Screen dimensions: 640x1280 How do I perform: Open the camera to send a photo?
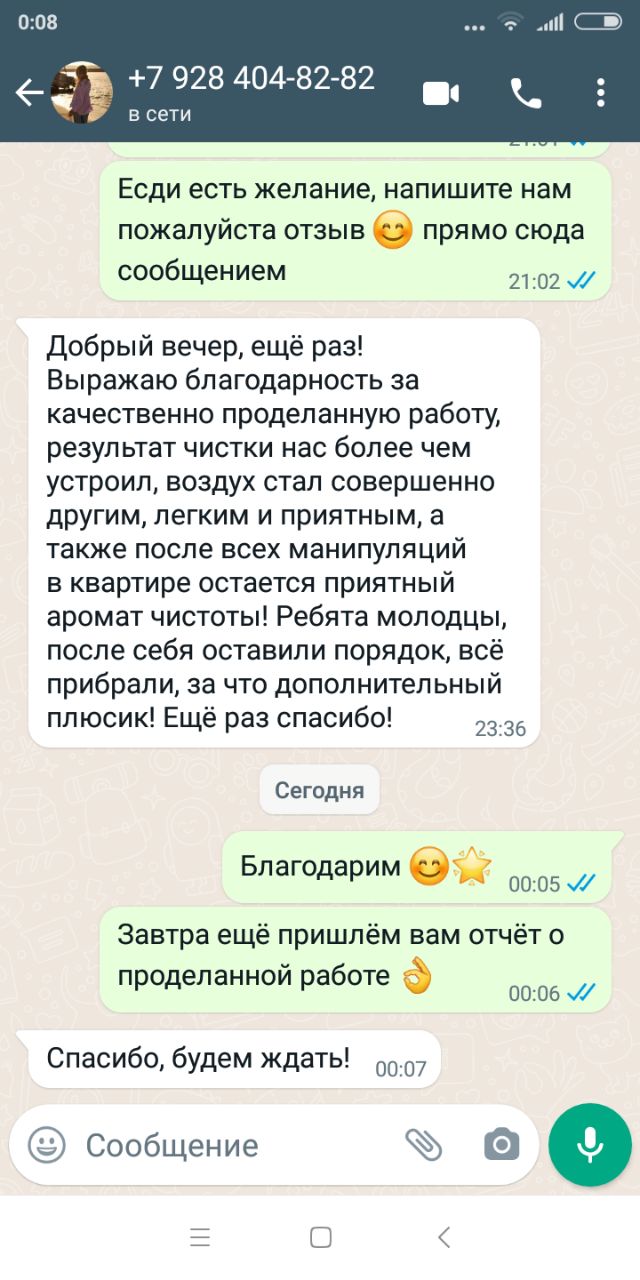[x=501, y=1145]
